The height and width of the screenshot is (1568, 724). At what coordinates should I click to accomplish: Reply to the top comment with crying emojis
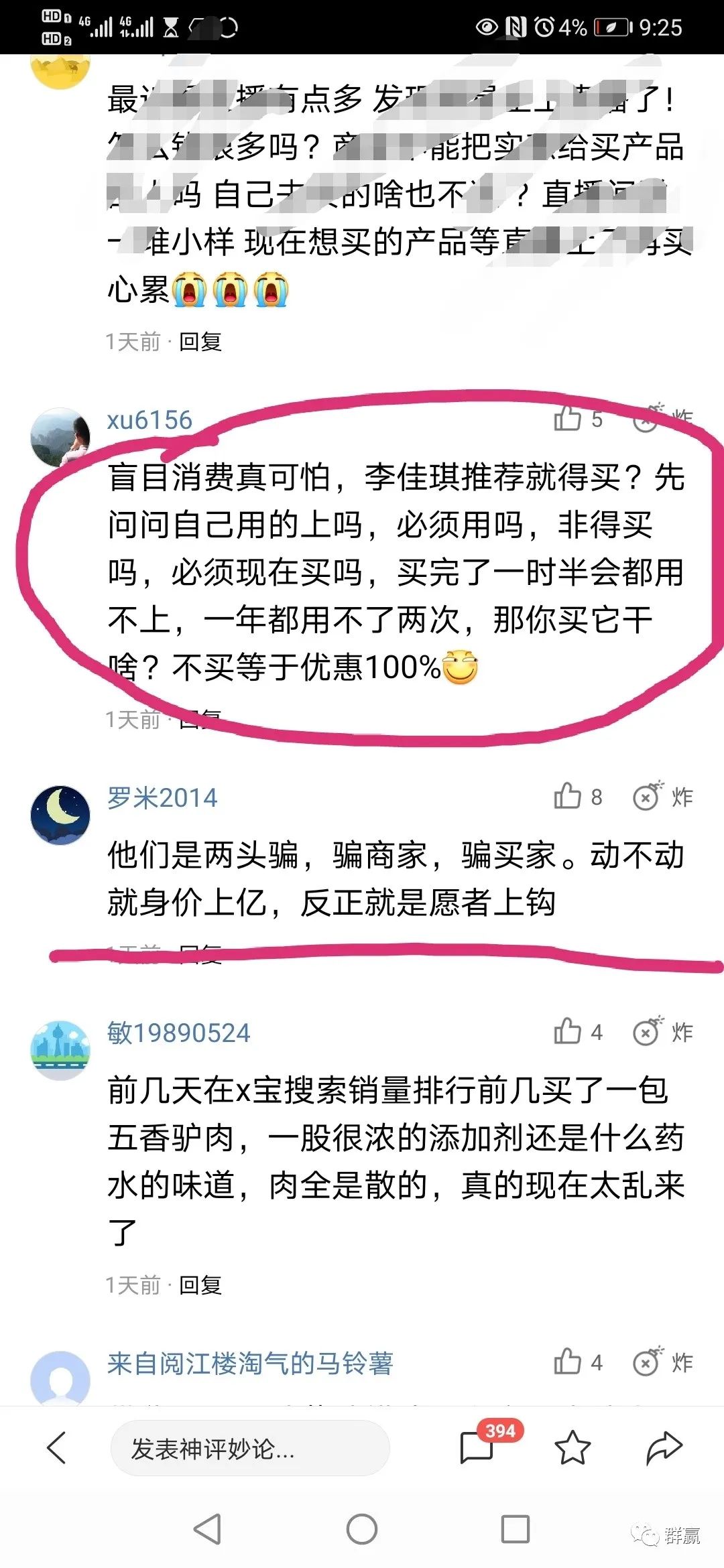pyautogui.click(x=200, y=342)
